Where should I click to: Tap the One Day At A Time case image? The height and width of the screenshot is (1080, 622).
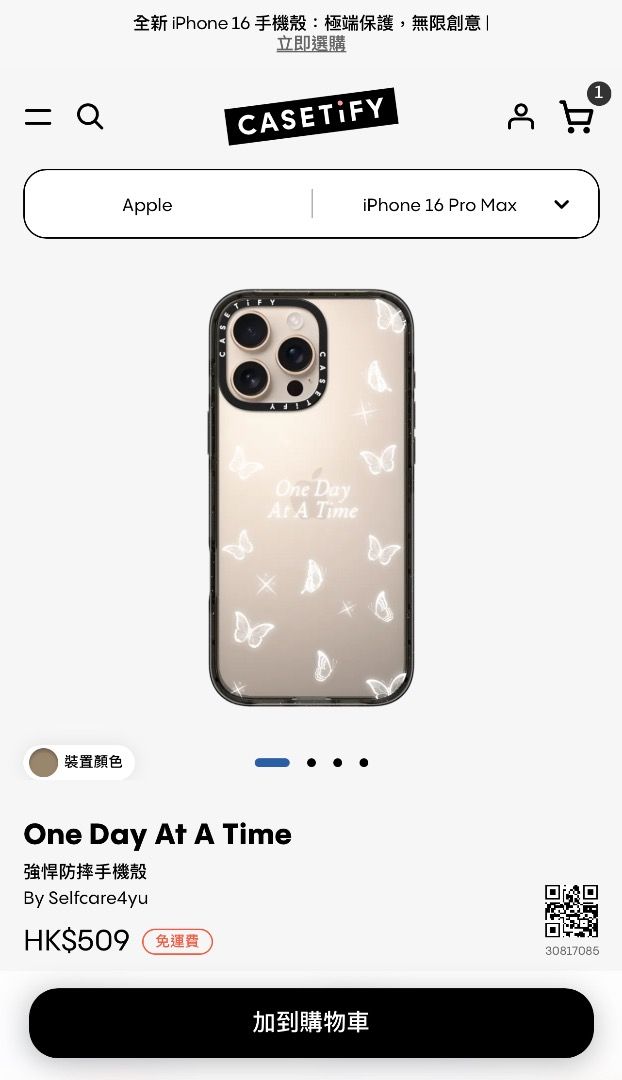[311, 497]
